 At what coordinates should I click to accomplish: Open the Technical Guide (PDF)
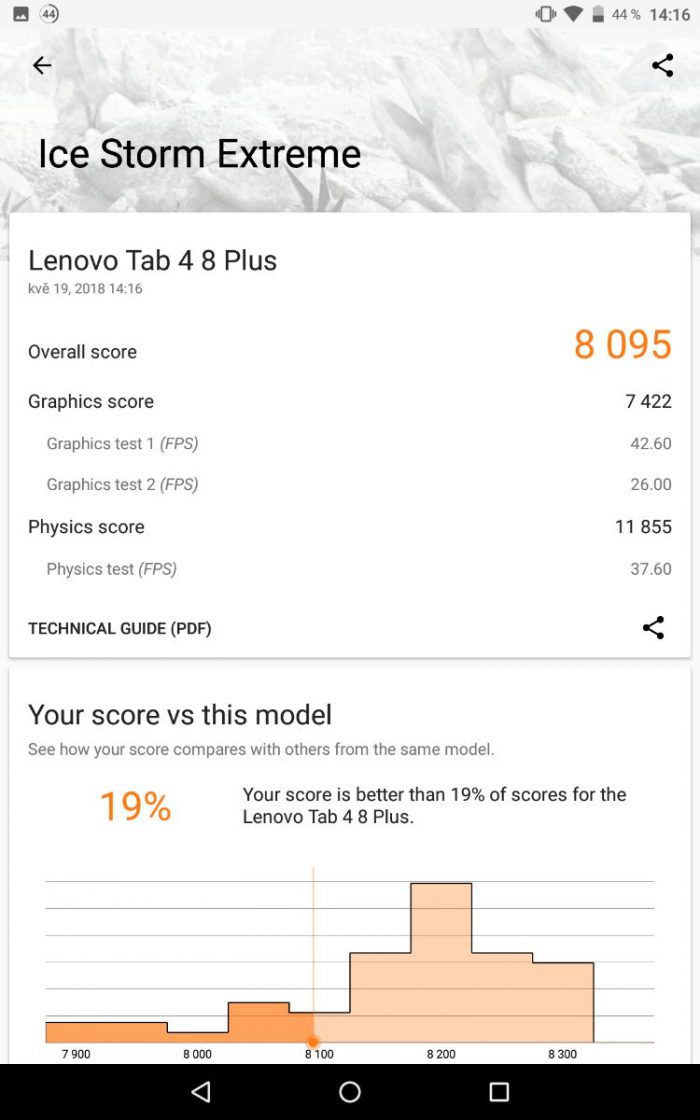[120, 628]
